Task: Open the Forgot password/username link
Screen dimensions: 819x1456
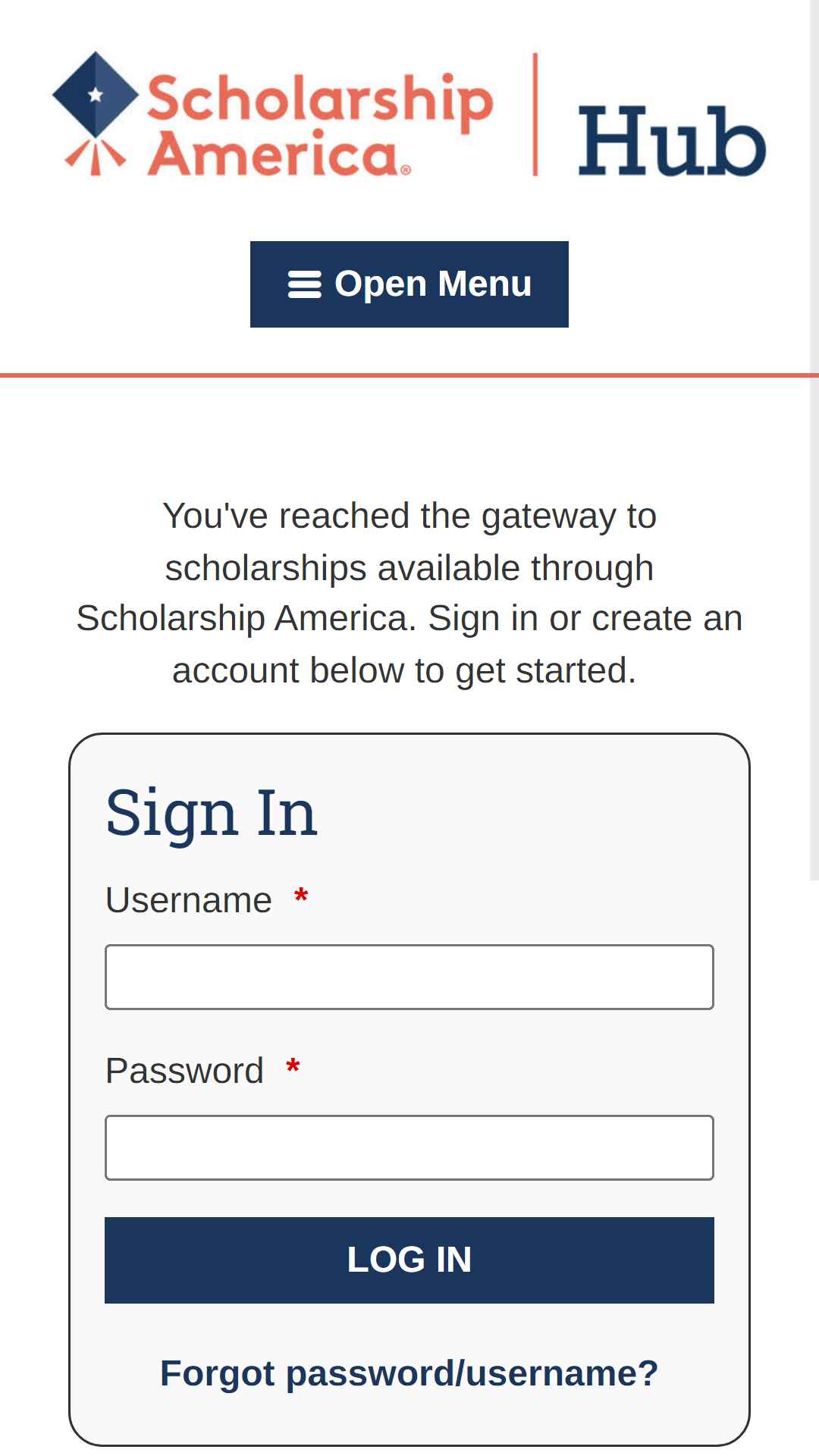Action: tap(409, 1373)
